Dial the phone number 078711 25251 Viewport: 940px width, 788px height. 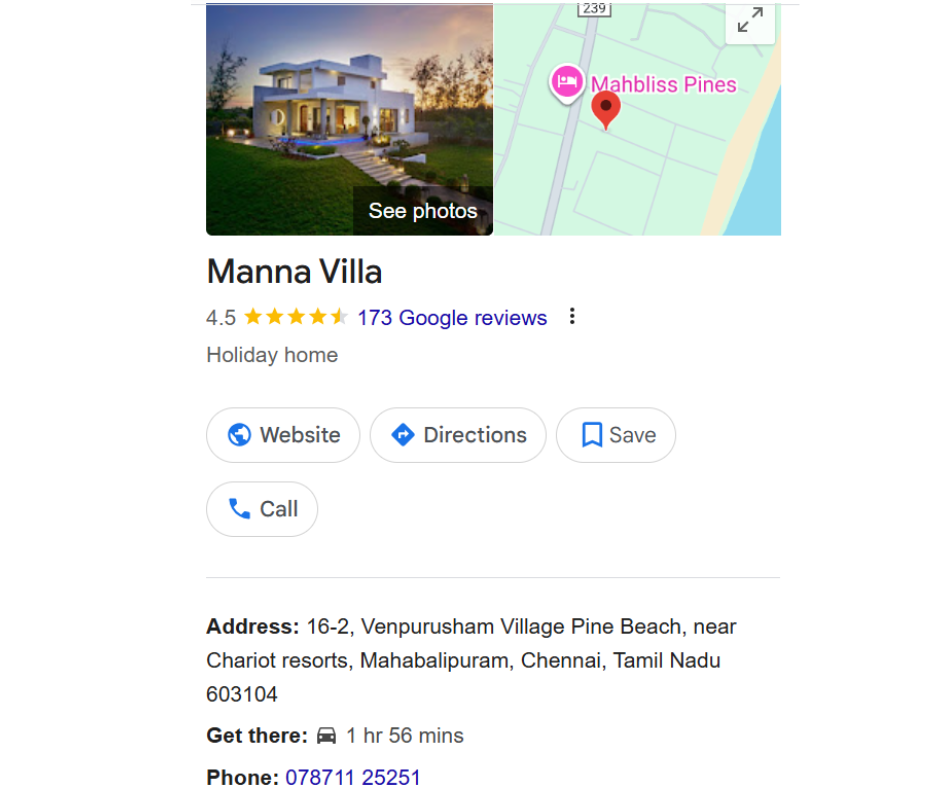click(353, 777)
